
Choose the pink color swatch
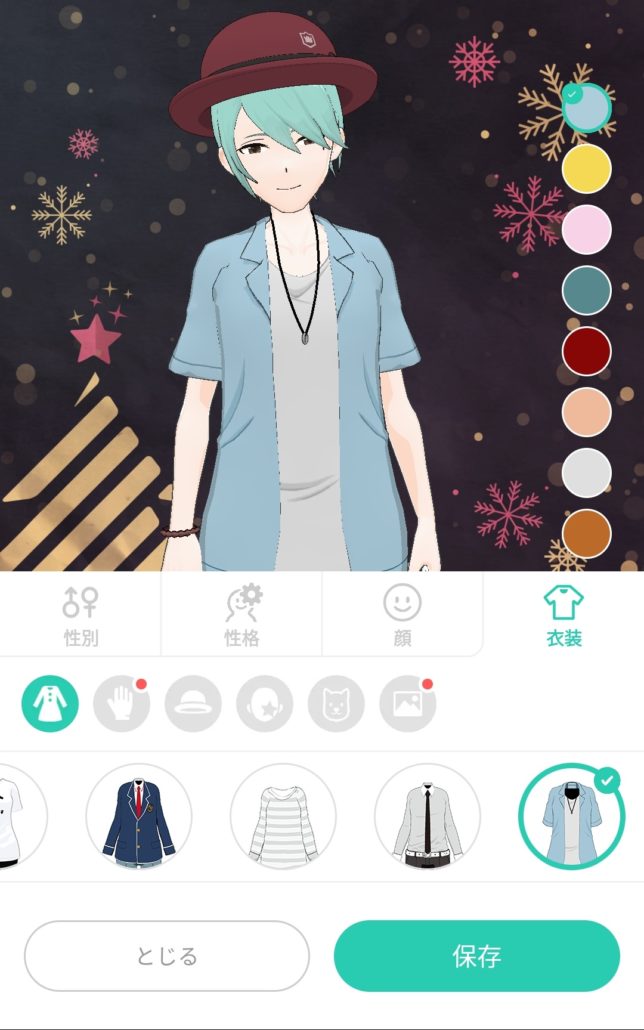(x=587, y=229)
